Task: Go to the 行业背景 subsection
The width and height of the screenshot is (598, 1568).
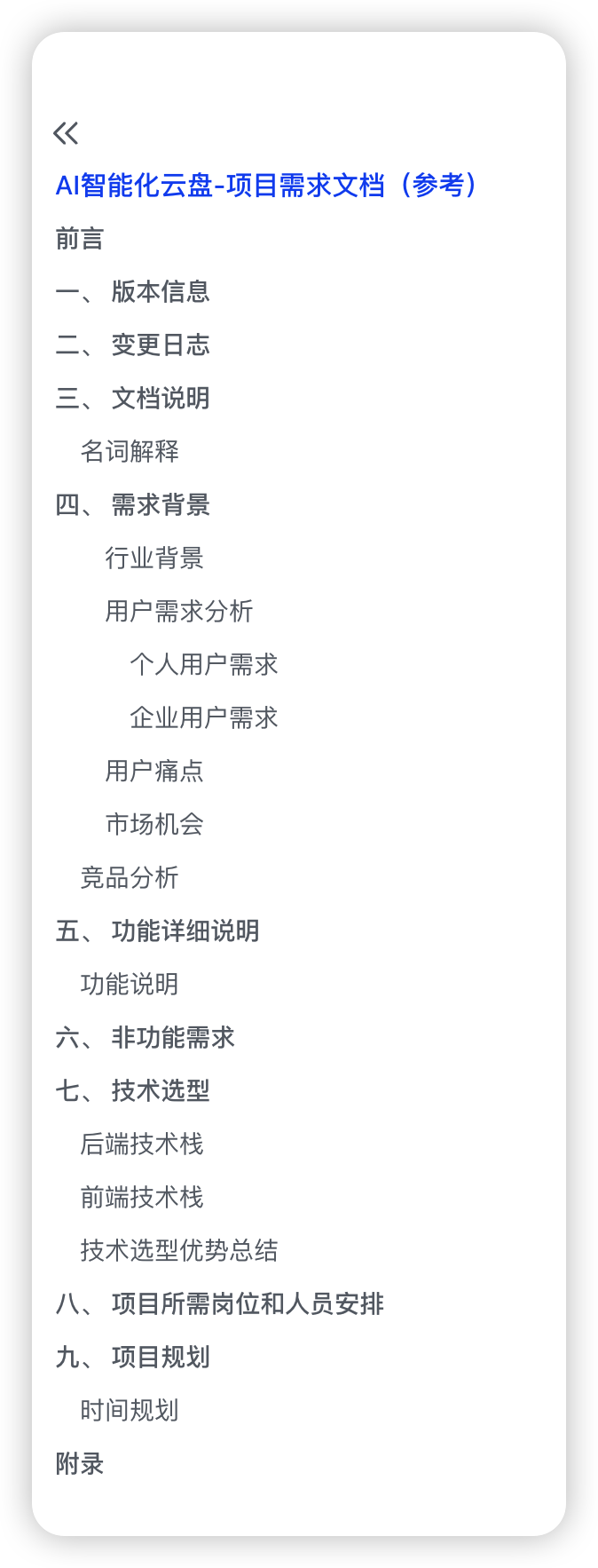Action: 154,558
